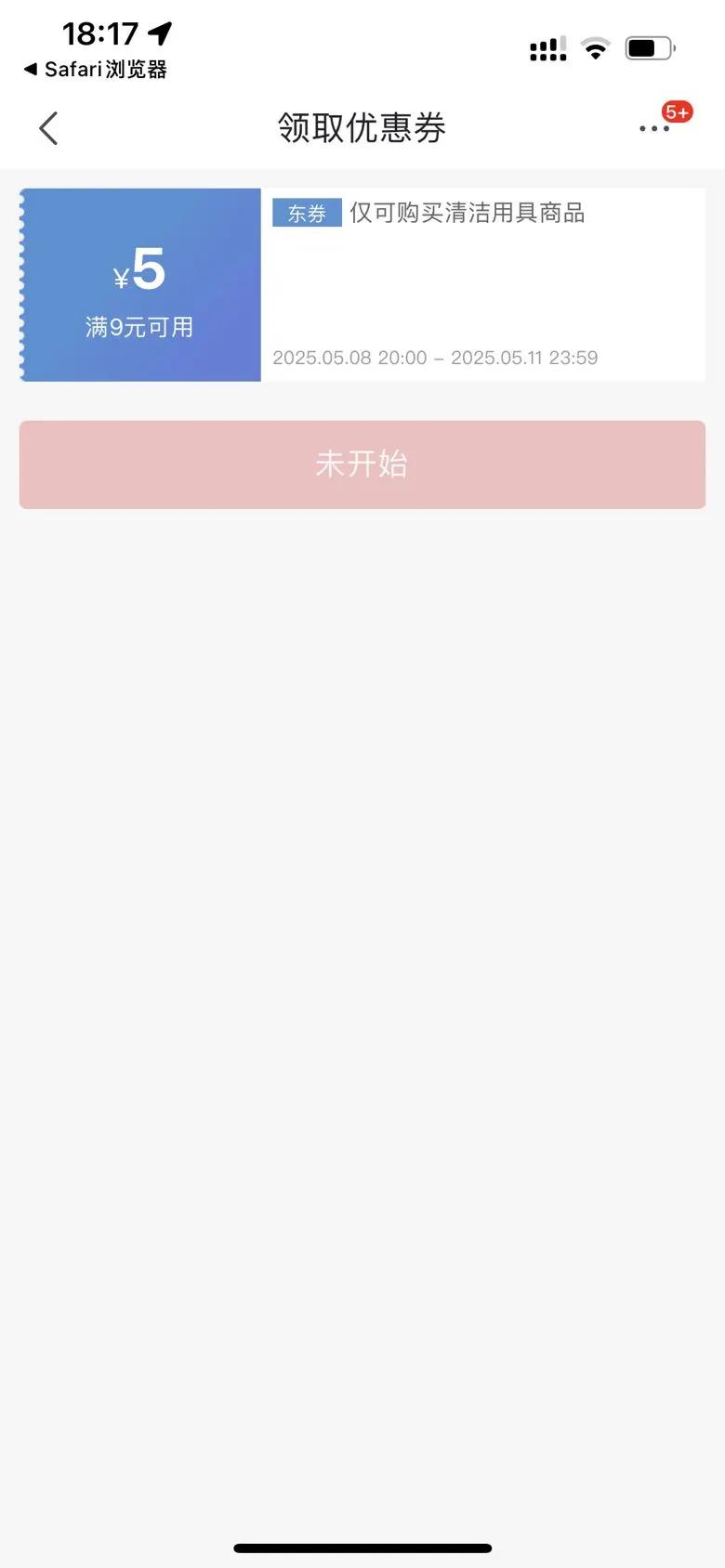Tap the 未开始 coupon claim button
The height and width of the screenshot is (1568, 725).
(362, 464)
